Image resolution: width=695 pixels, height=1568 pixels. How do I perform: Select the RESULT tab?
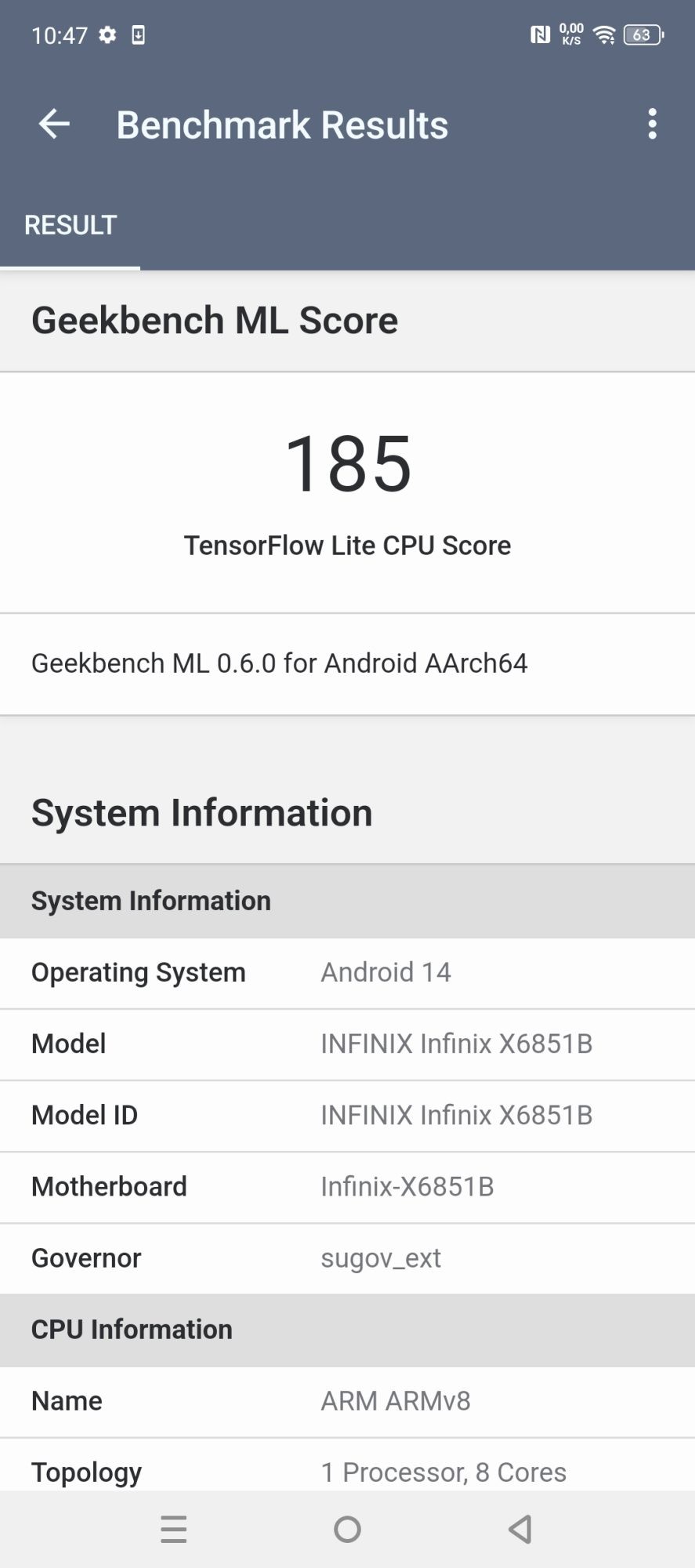point(71,226)
